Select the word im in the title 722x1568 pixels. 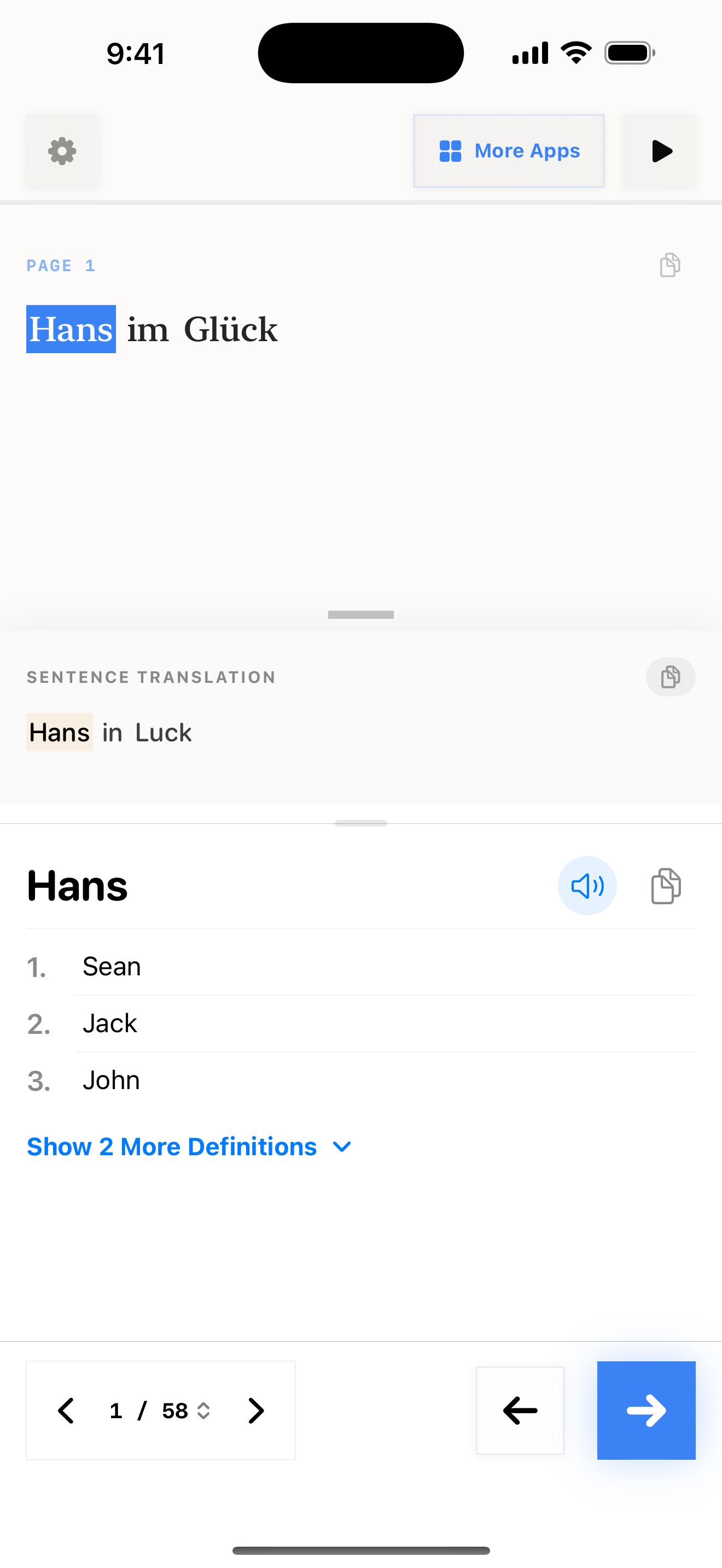[x=148, y=329]
